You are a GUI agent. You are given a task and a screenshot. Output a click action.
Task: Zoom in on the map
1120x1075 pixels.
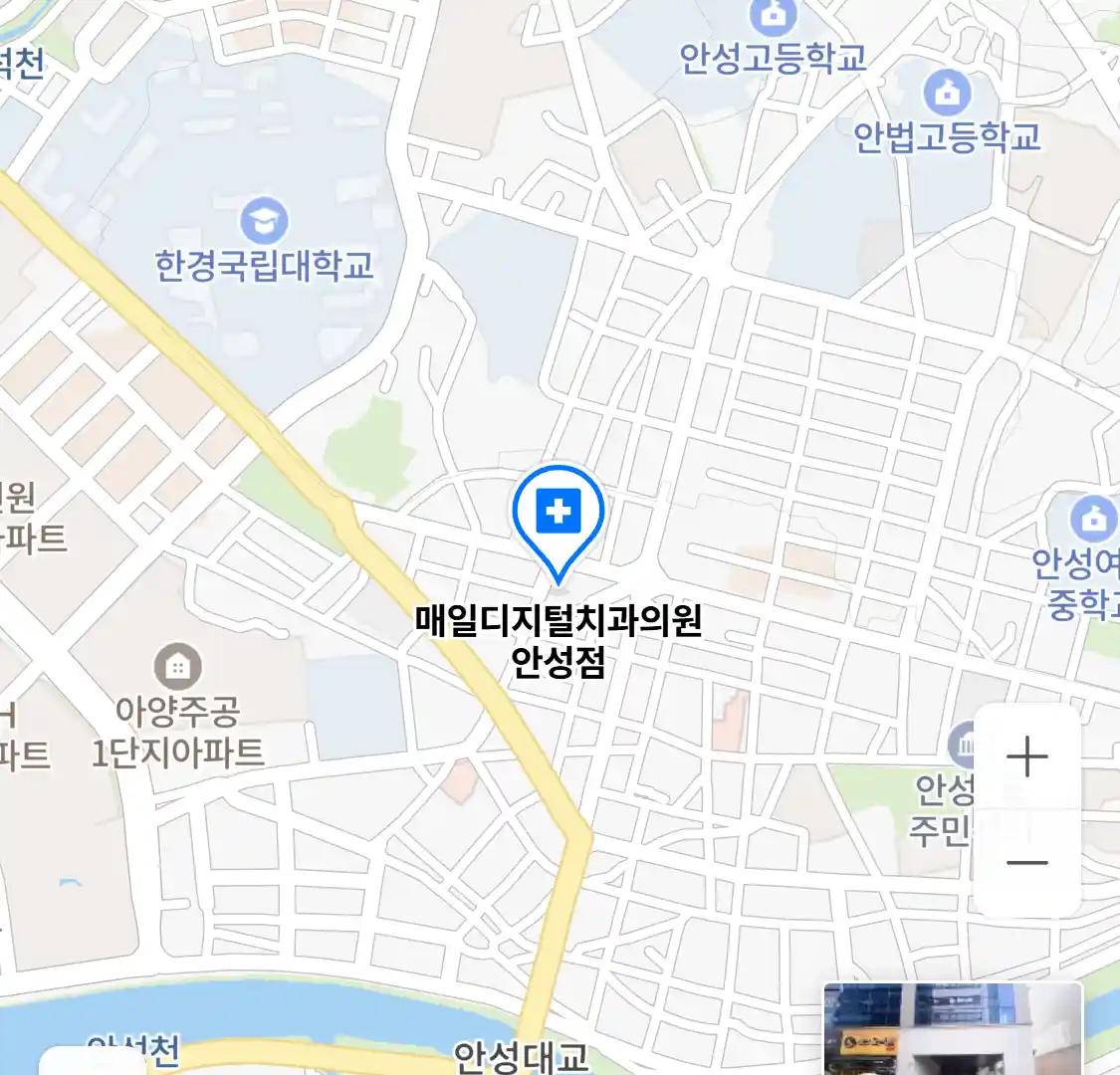1026,758
